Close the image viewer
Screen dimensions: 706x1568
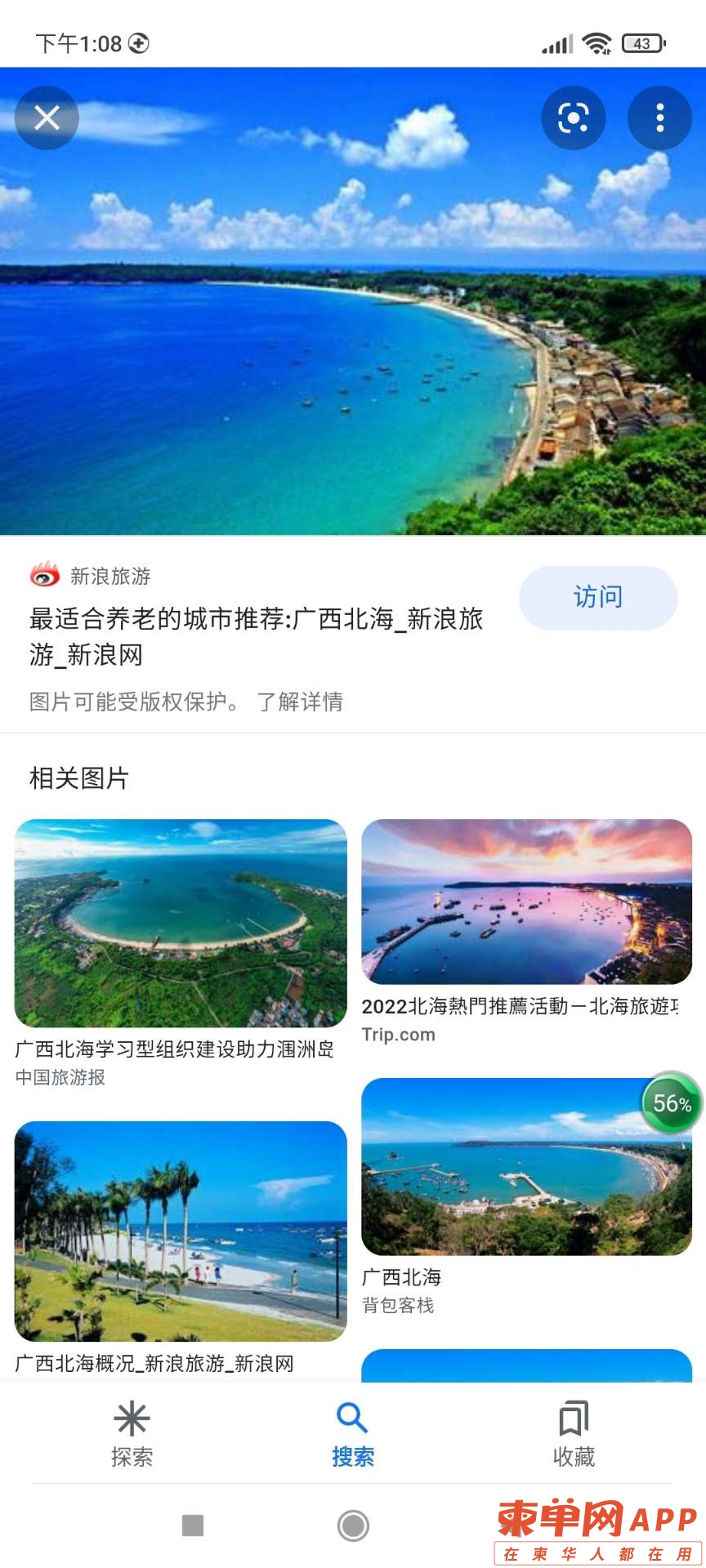(47, 118)
